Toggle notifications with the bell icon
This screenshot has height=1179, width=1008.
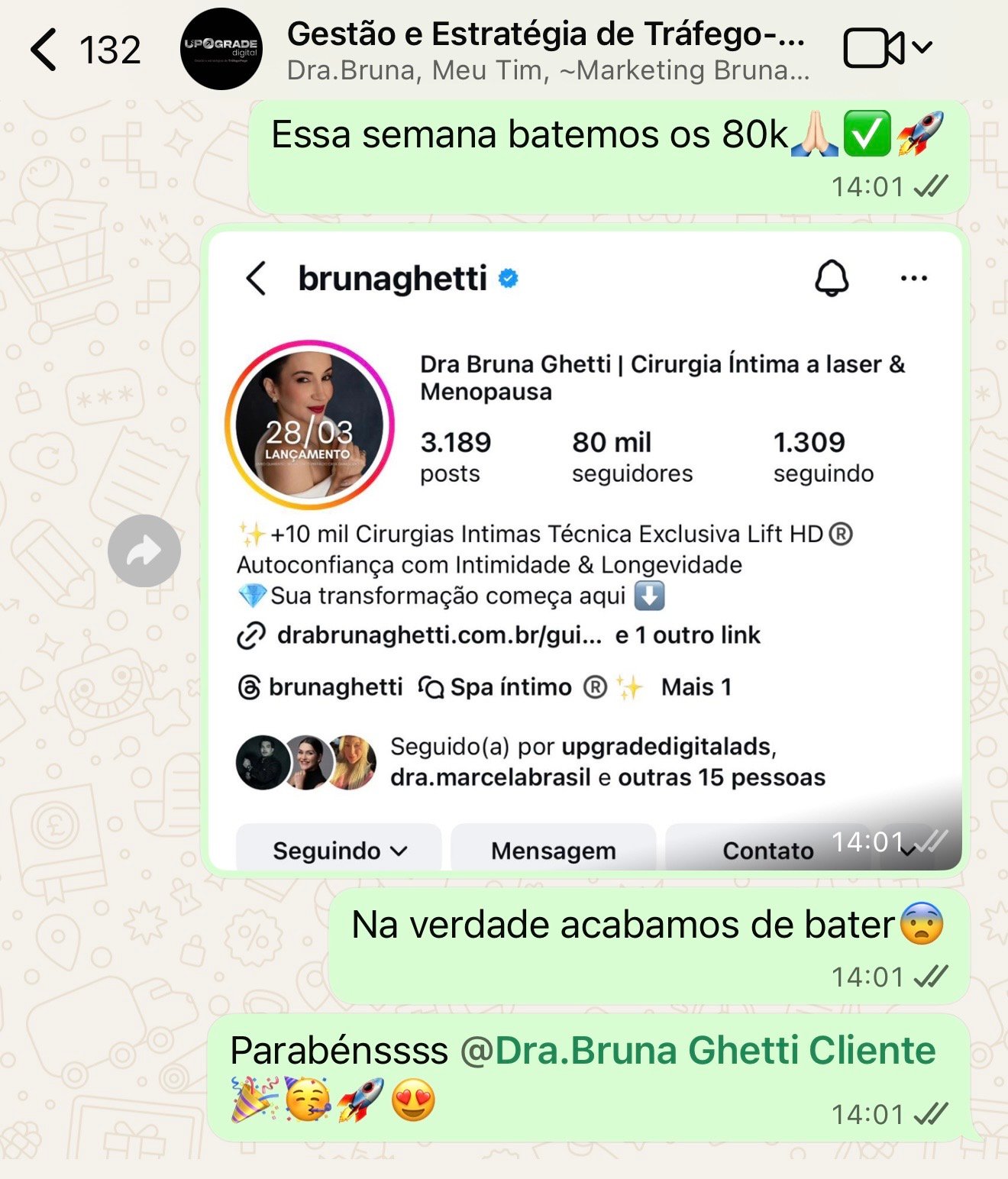coord(831,279)
